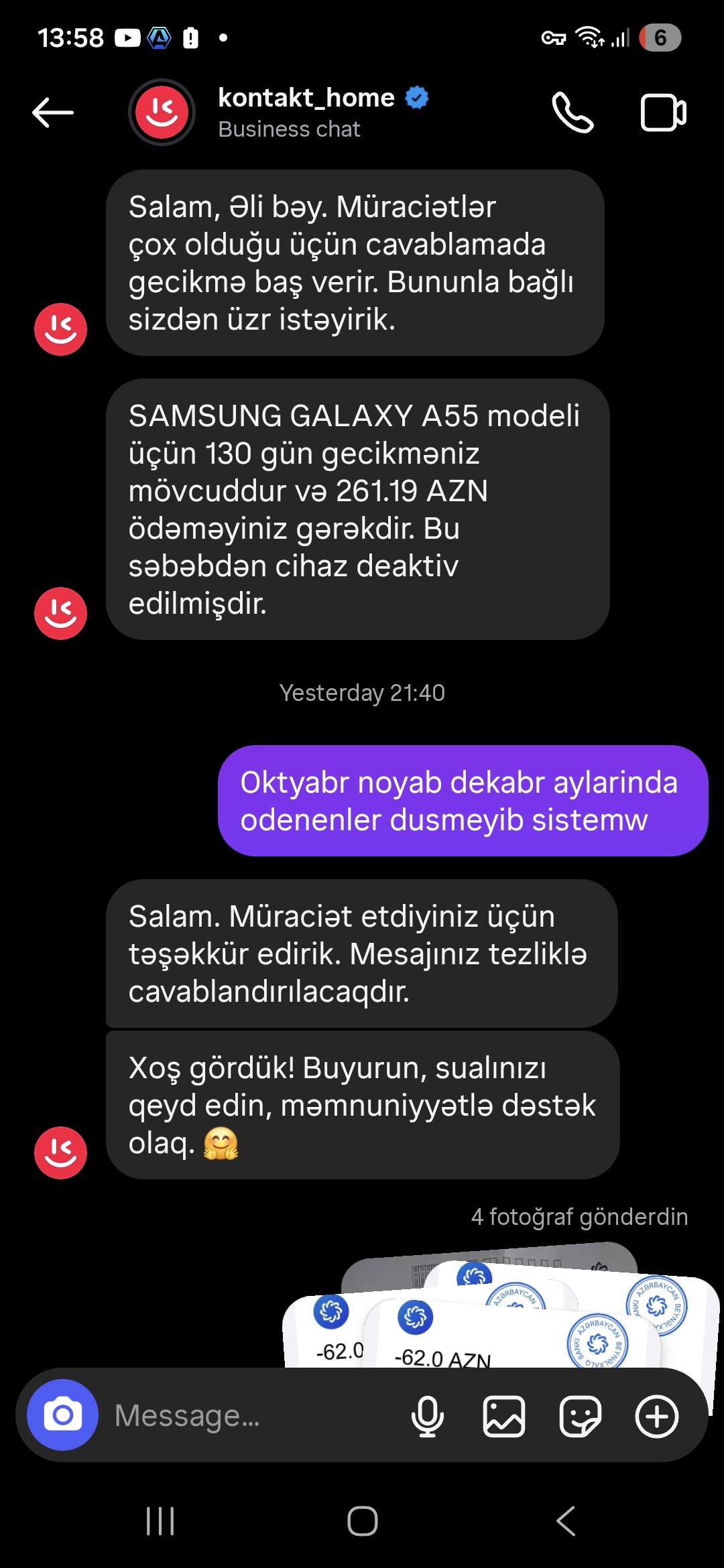Viewport: 724px width, 1568px height.
Task: Open recent apps in navigation bar
Action: tap(160, 1520)
